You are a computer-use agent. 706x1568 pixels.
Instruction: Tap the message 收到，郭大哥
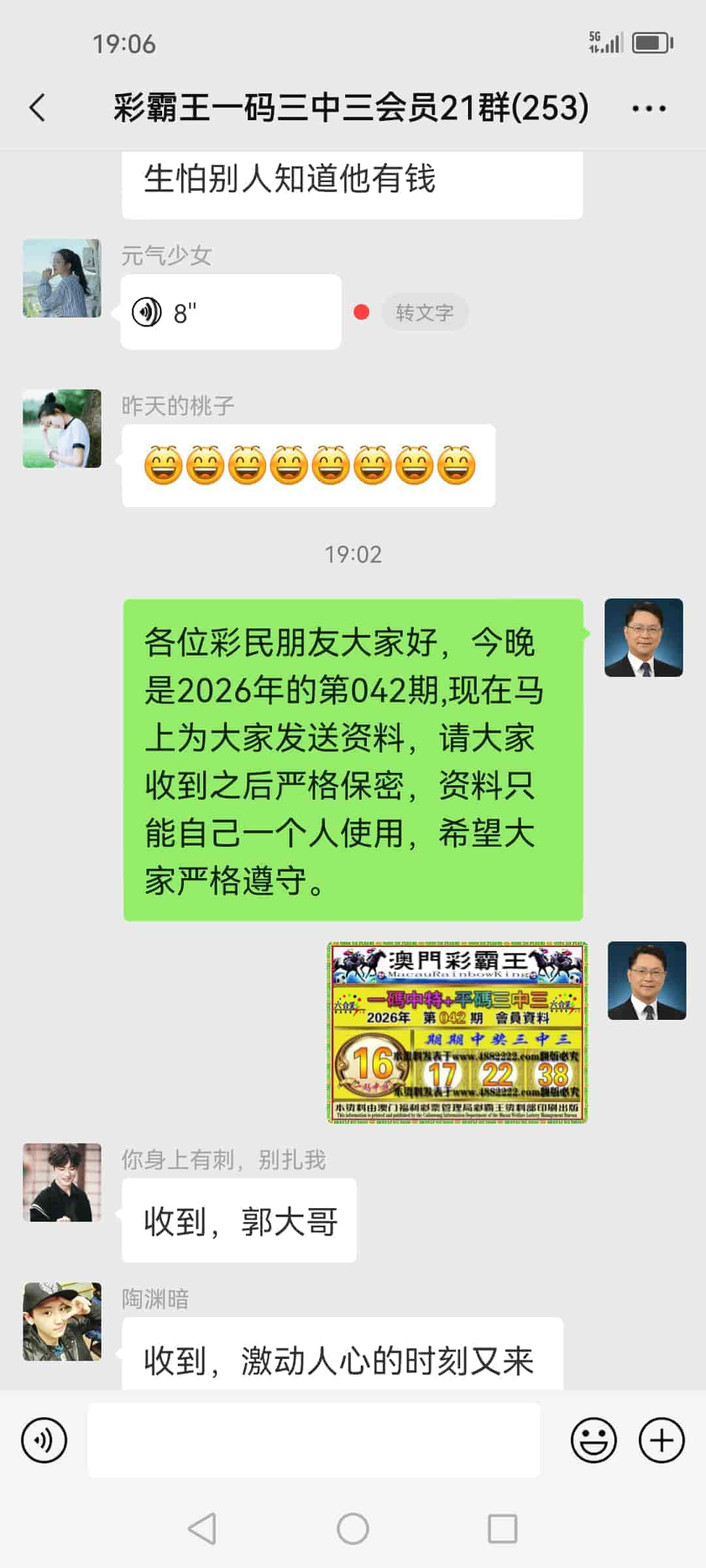coord(239,1220)
